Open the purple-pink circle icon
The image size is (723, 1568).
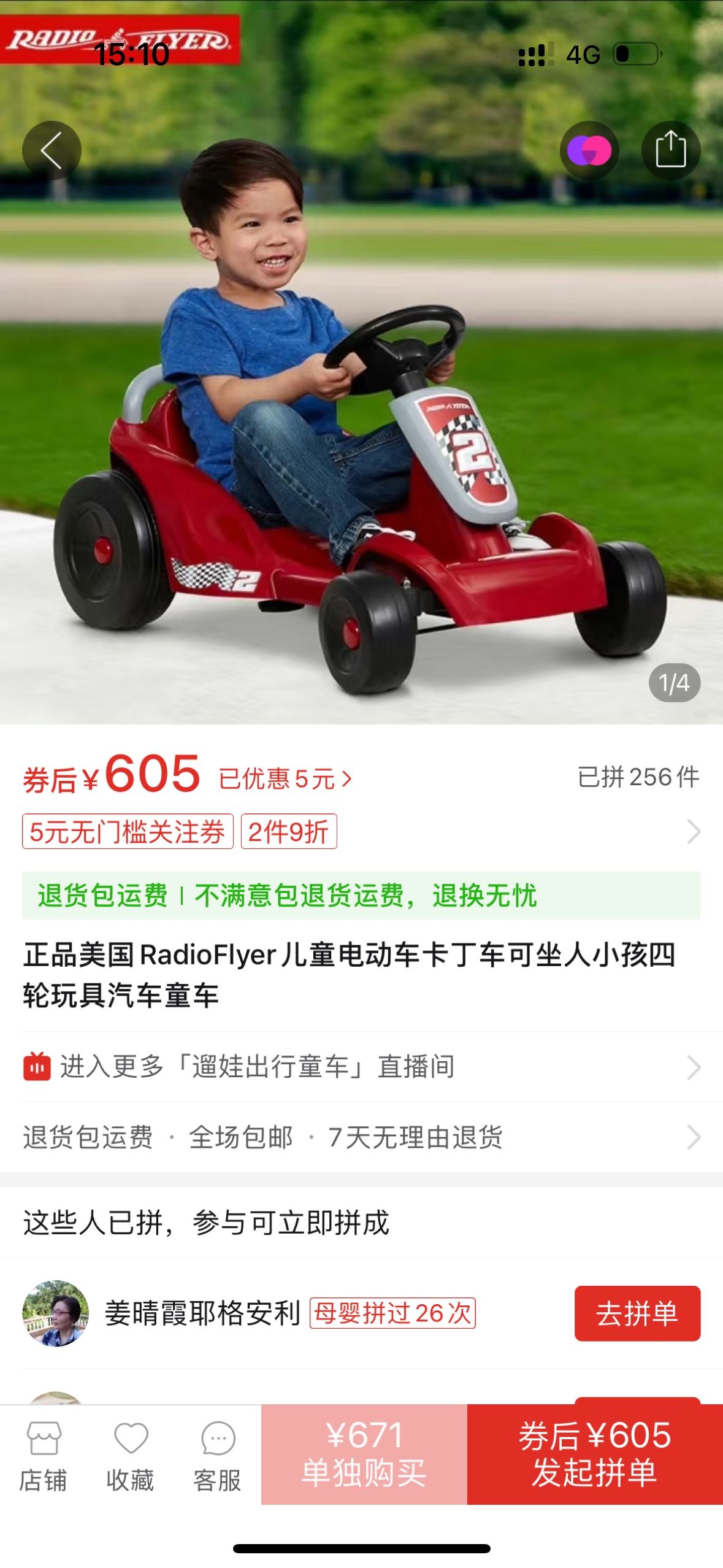click(589, 150)
